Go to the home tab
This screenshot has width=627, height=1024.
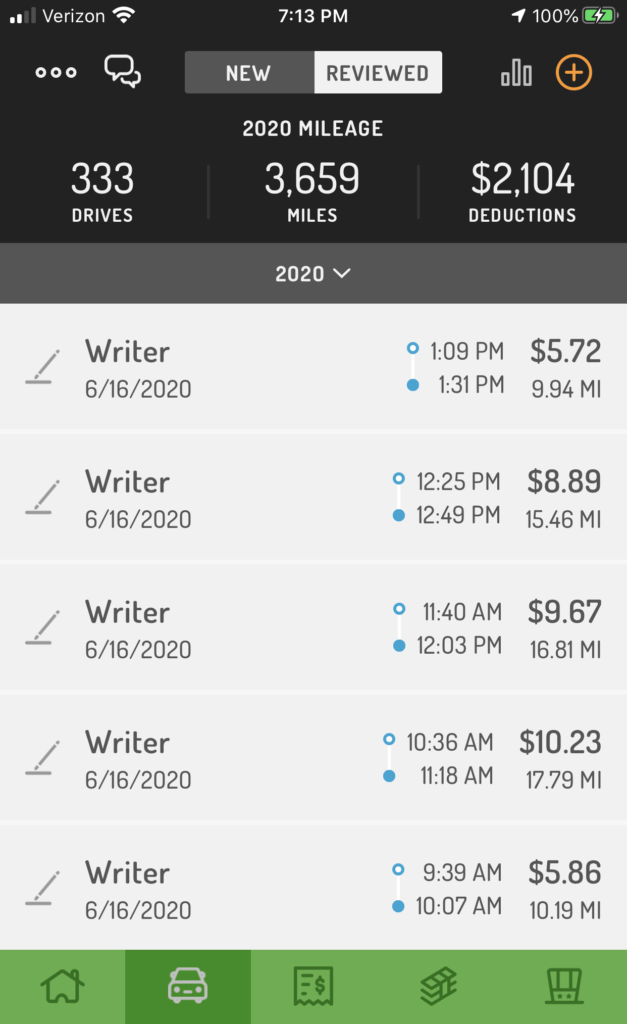tap(63, 986)
